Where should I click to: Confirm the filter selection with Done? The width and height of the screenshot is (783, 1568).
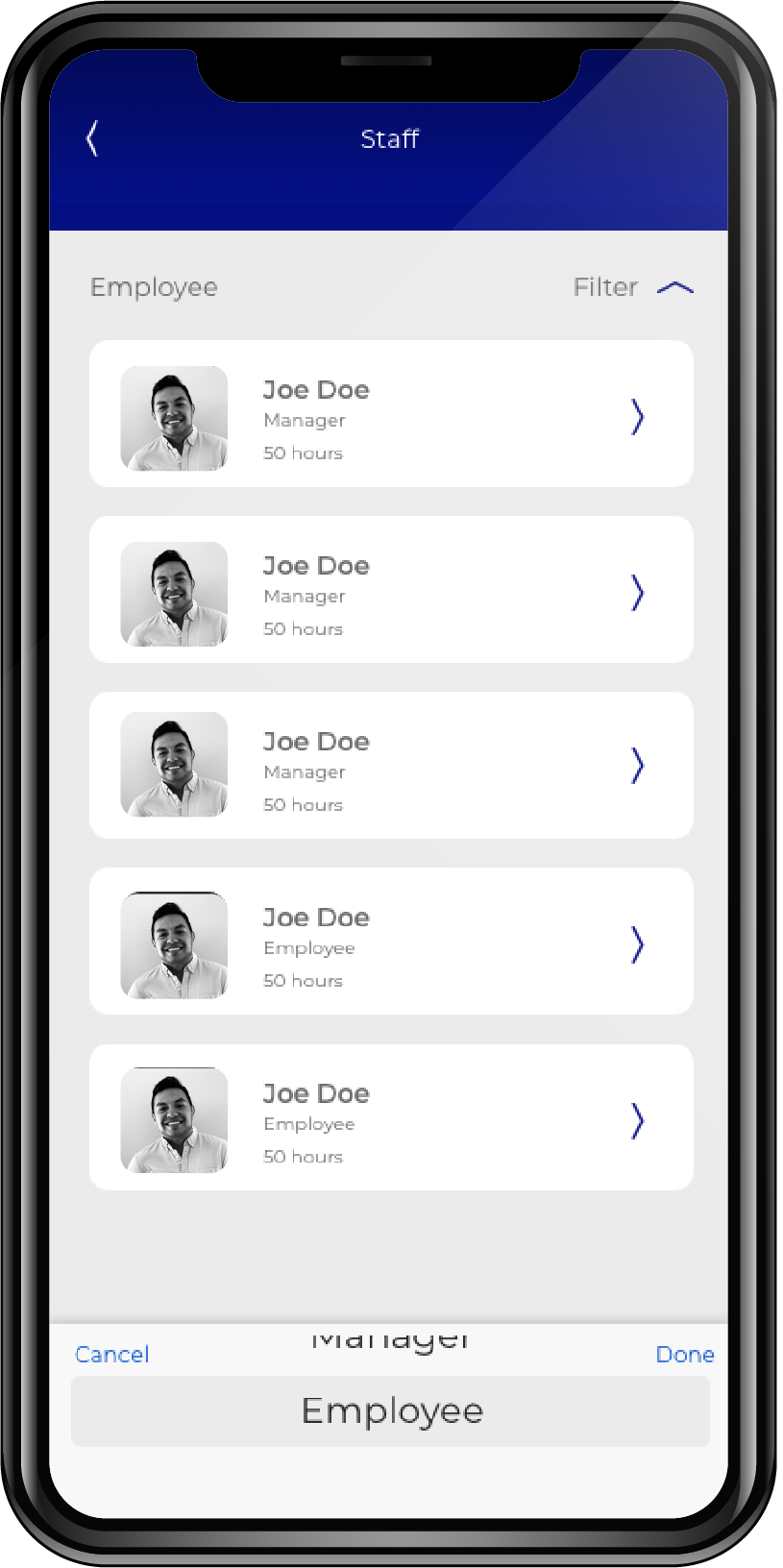(684, 1354)
